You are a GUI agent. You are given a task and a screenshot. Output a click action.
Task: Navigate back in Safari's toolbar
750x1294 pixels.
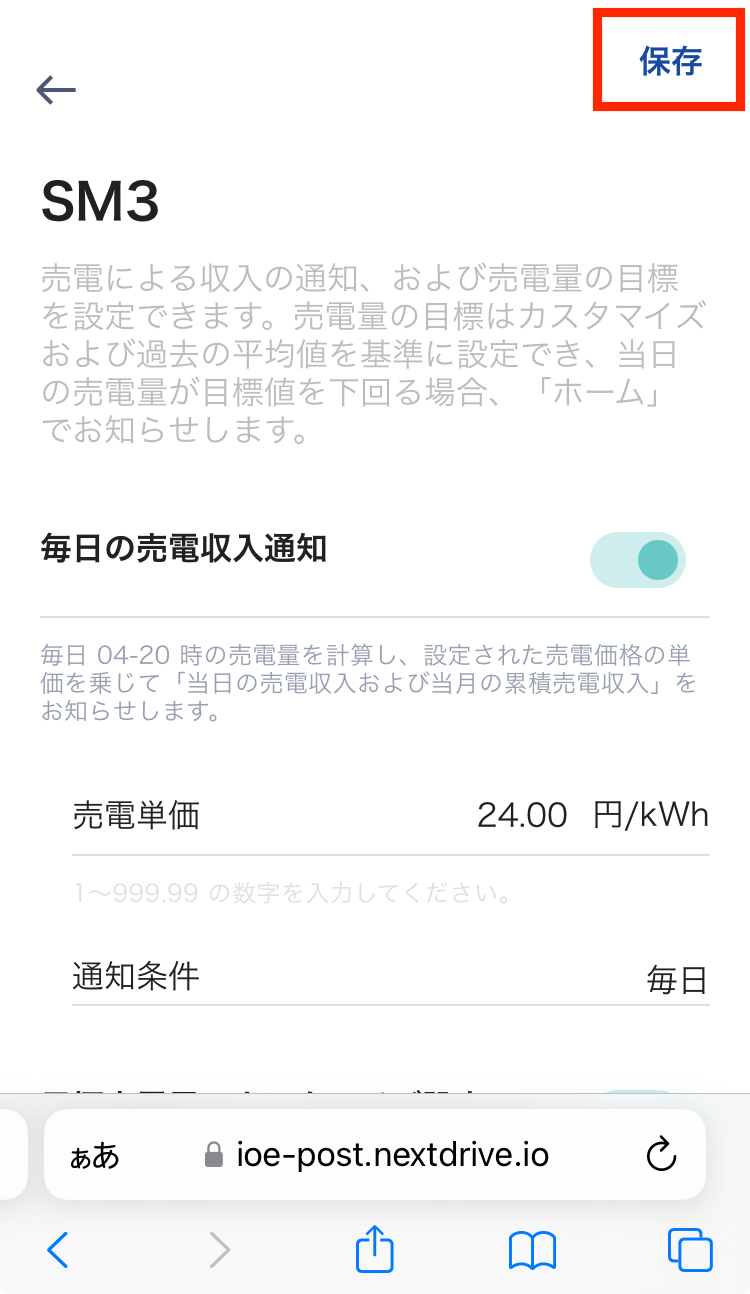pos(59,1250)
